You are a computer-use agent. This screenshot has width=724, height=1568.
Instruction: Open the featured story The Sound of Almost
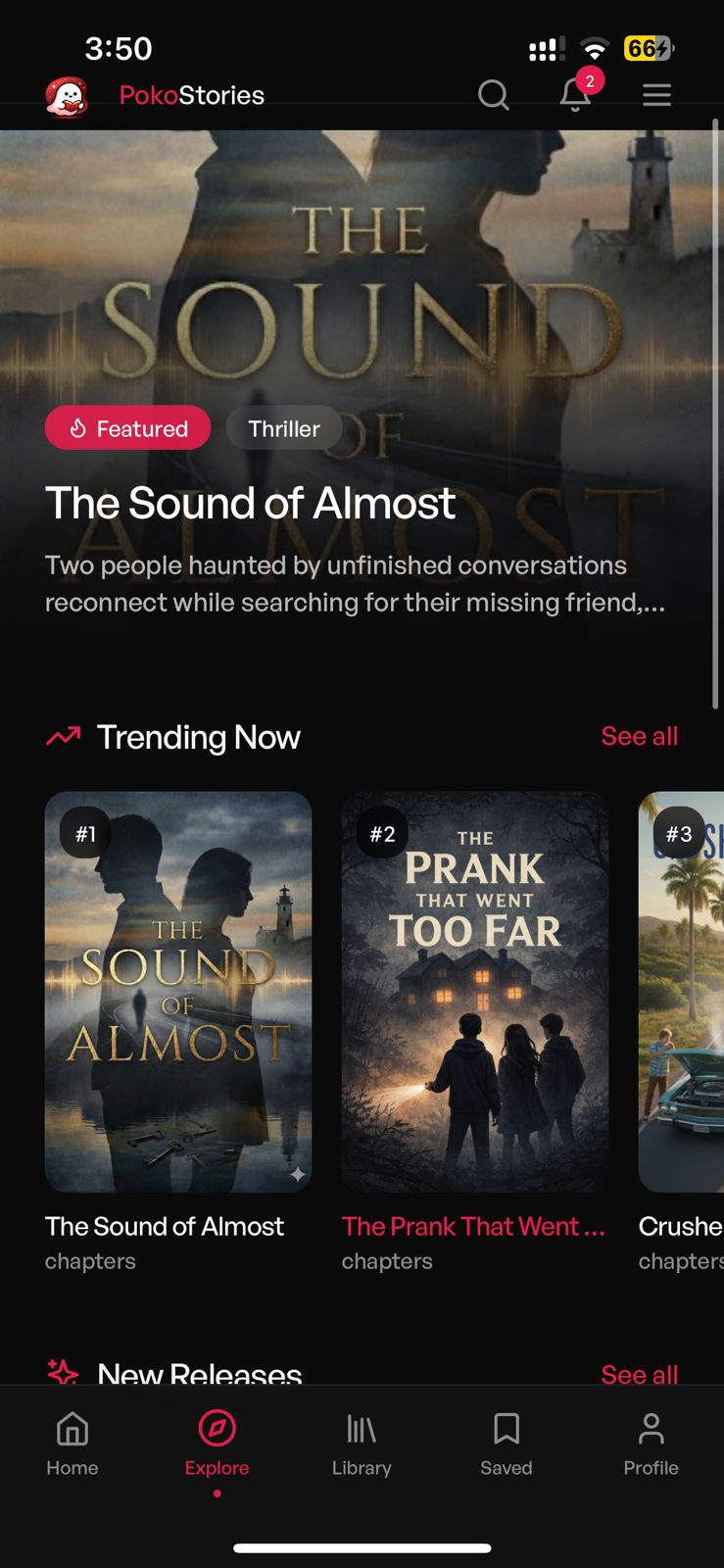tap(250, 503)
